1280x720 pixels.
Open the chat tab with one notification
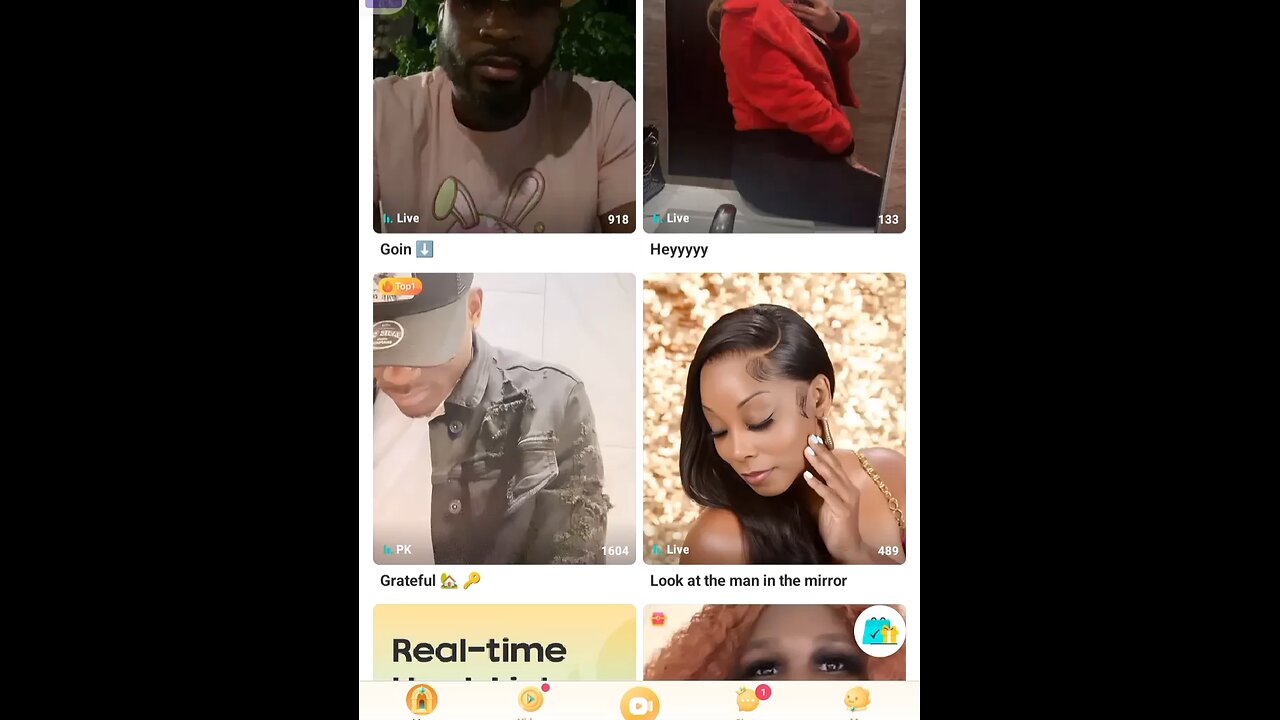(x=750, y=700)
